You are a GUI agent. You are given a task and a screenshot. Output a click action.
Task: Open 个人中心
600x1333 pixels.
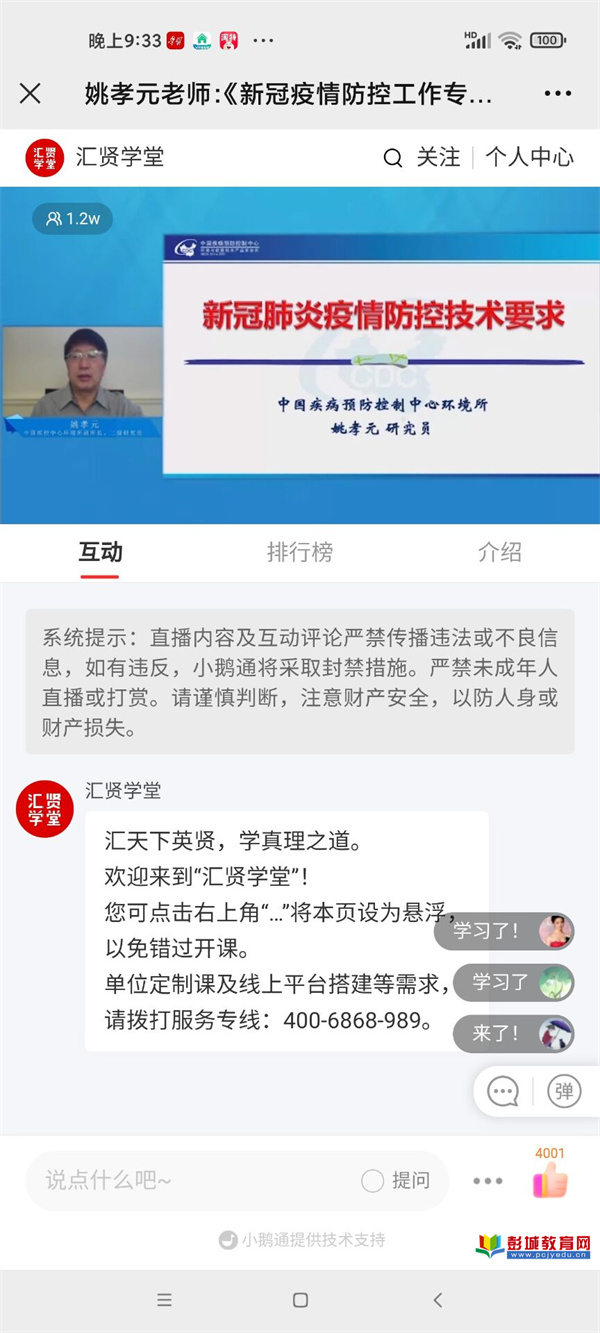[529, 157]
